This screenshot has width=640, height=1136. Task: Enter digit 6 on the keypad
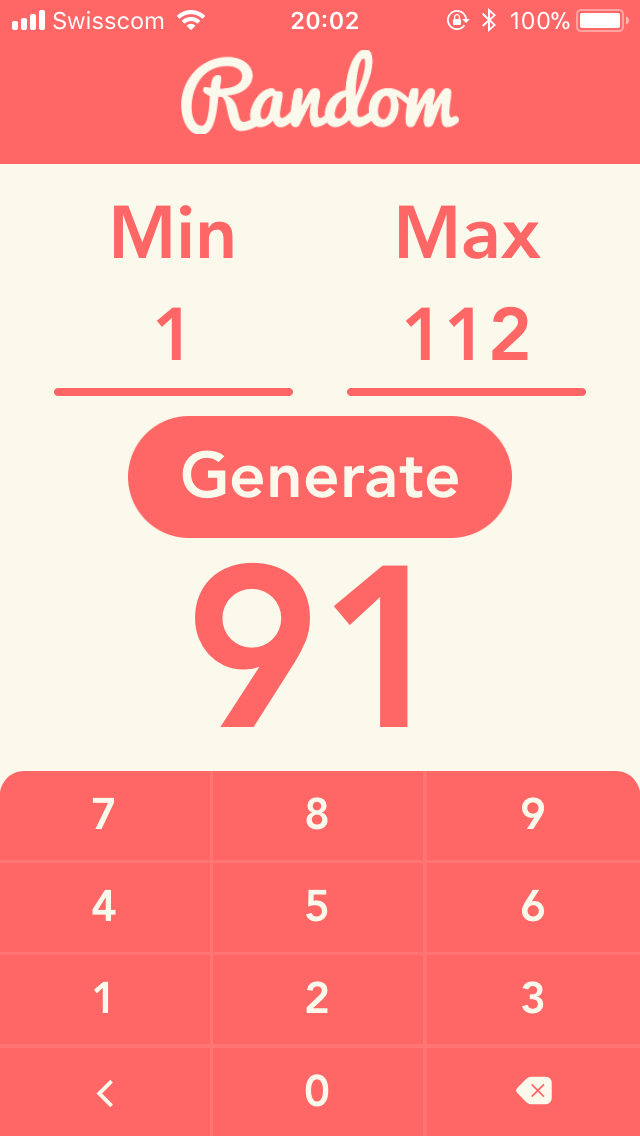pyautogui.click(x=532, y=907)
